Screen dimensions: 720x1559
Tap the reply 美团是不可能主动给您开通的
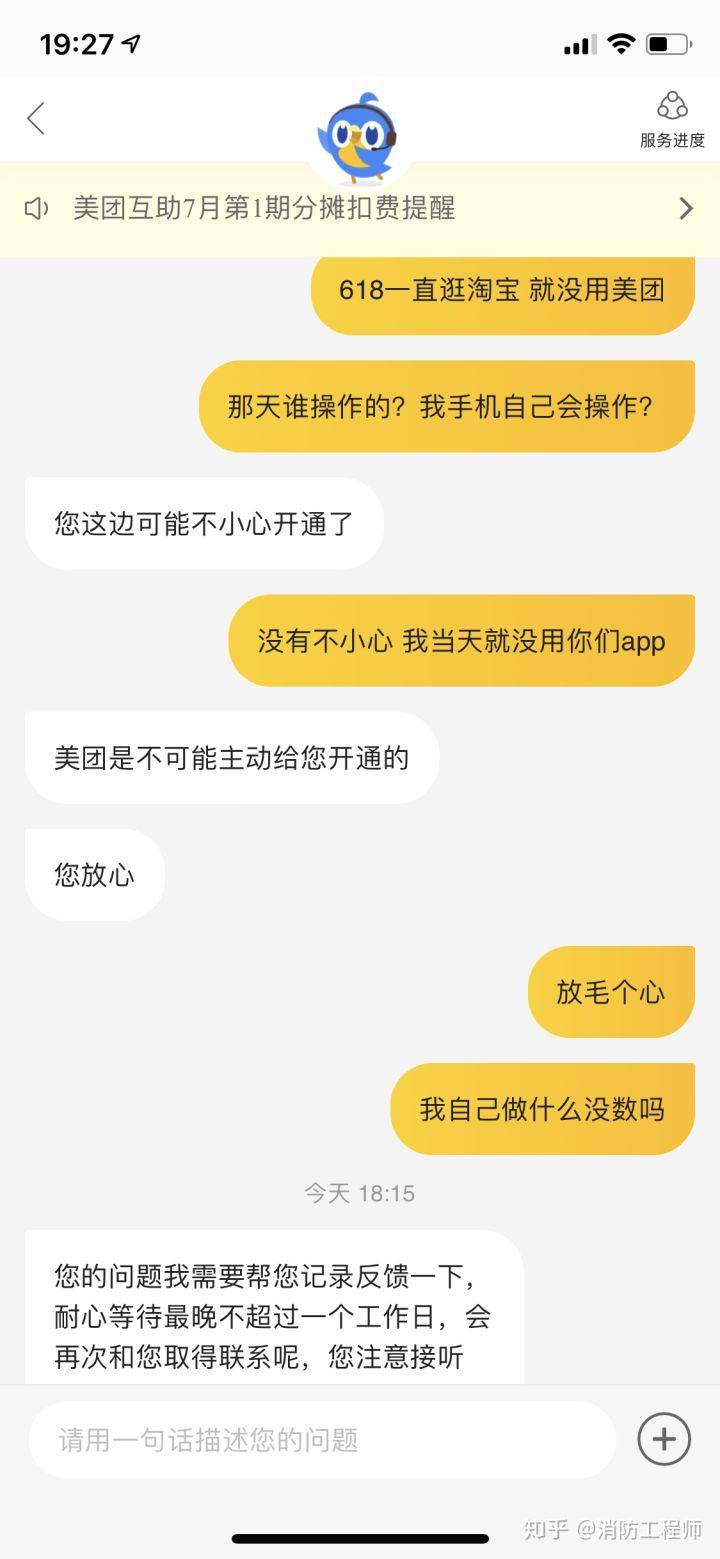(x=231, y=757)
